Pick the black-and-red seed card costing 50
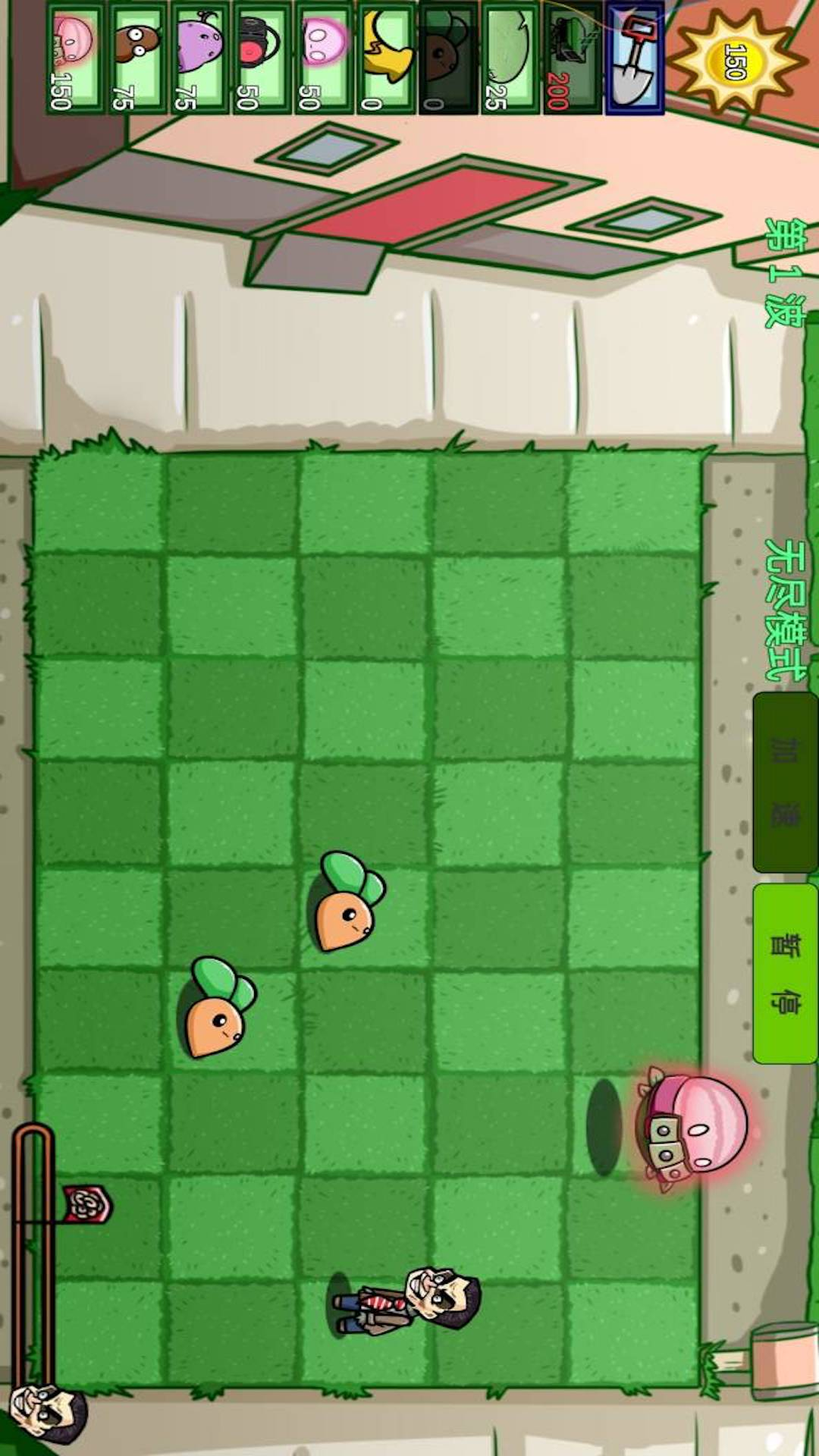The width and height of the screenshot is (819, 1456). 262,58
